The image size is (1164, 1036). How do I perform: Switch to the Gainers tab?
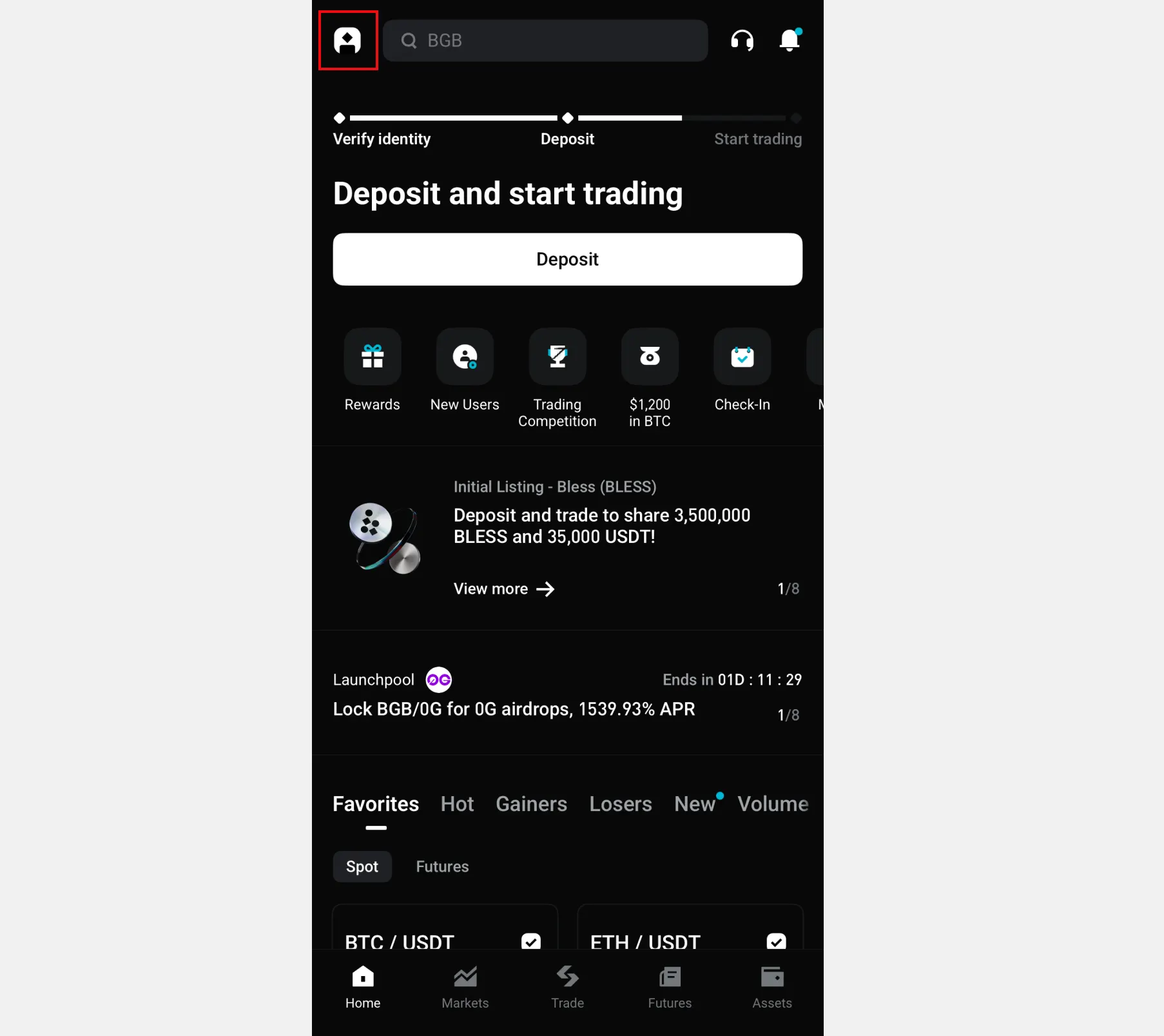coord(531,804)
